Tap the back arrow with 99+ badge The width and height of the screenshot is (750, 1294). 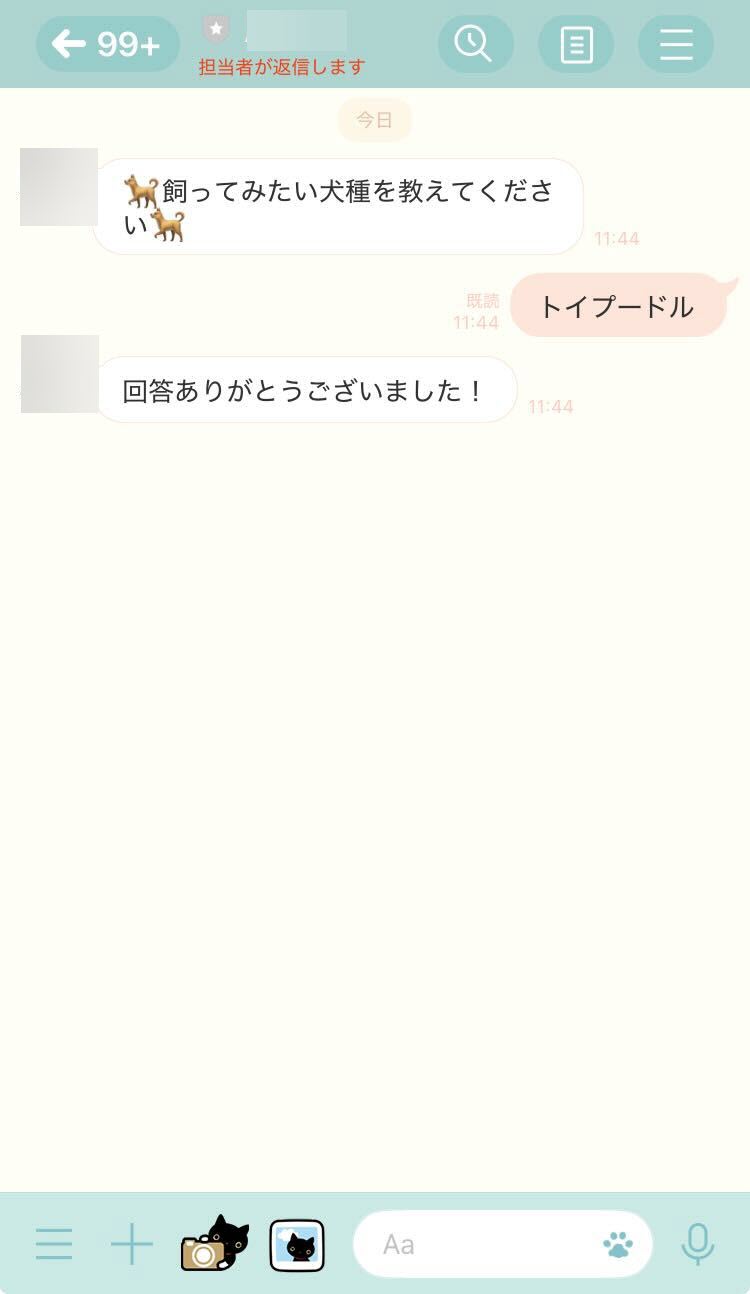pyautogui.click(x=107, y=43)
